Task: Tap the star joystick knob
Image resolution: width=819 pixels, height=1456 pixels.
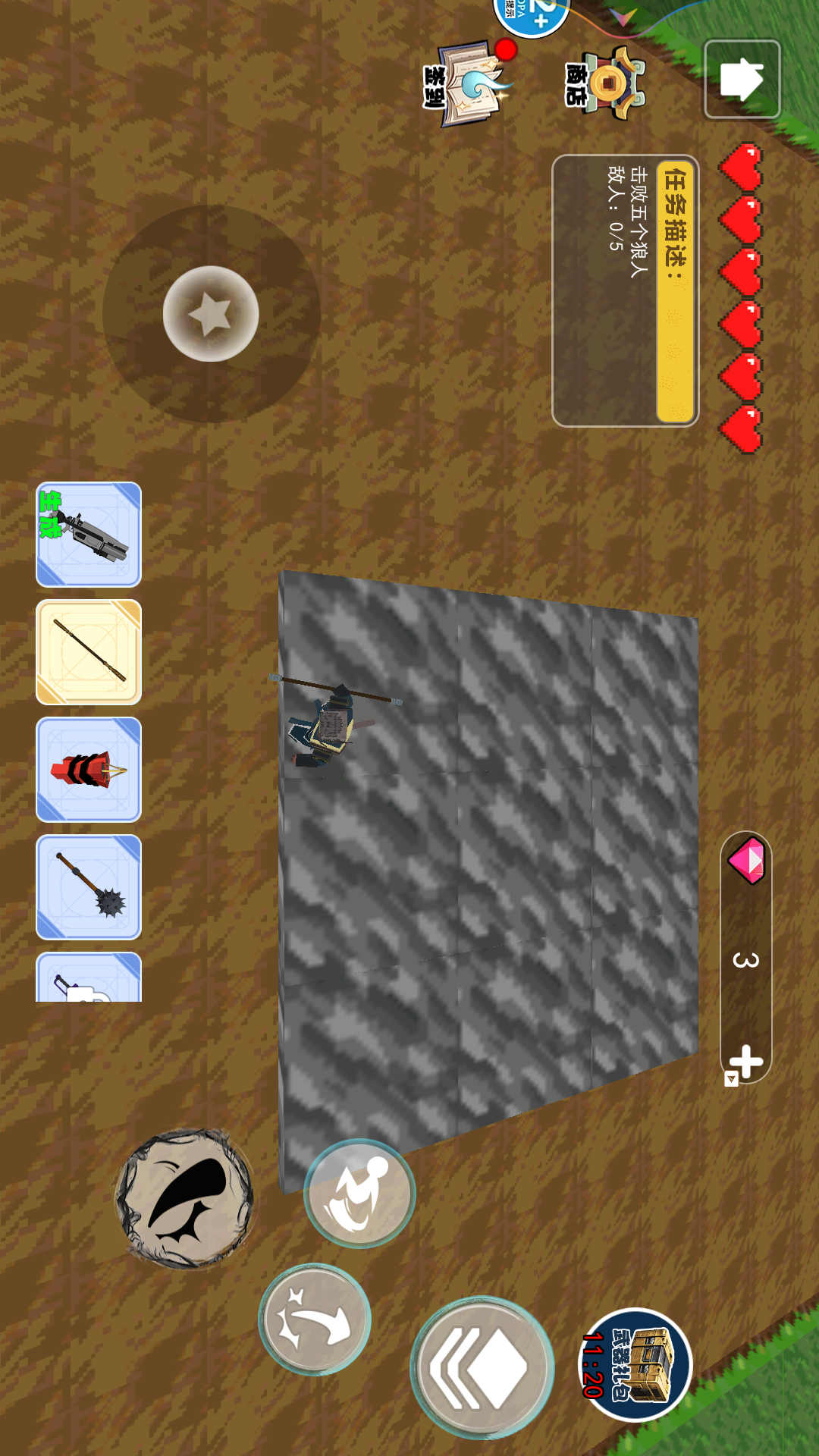Action: pyautogui.click(x=211, y=313)
